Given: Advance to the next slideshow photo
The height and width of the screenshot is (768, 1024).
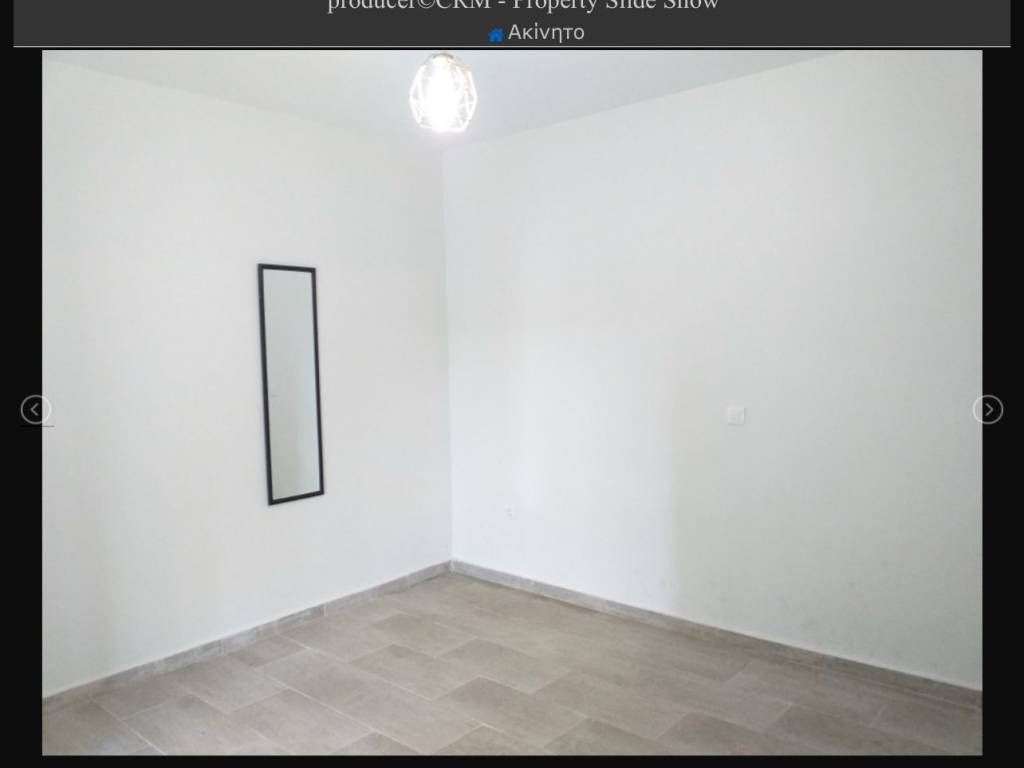Looking at the screenshot, I should [987, 409].
